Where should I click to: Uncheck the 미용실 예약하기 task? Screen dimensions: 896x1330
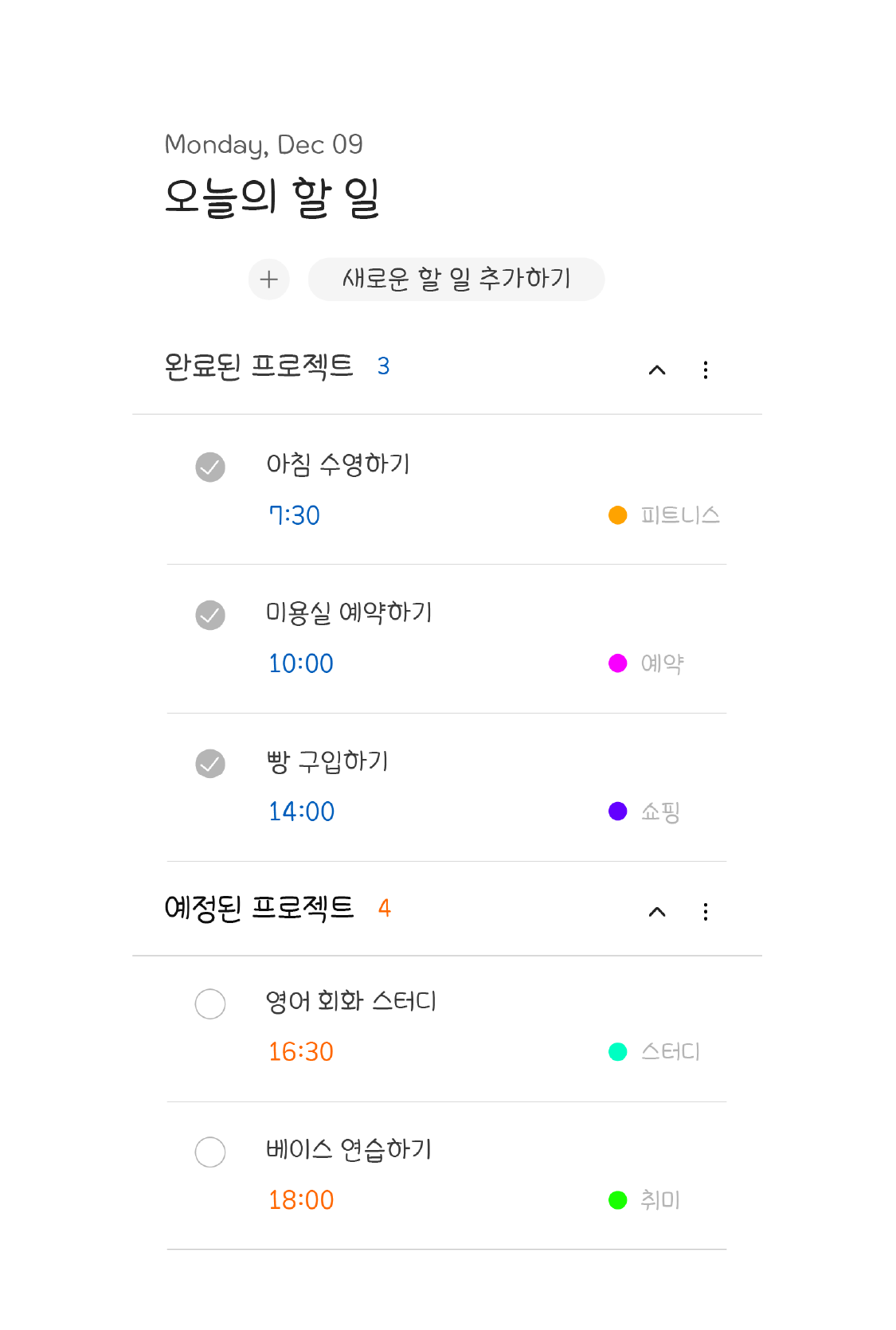(x=210, y=615)
